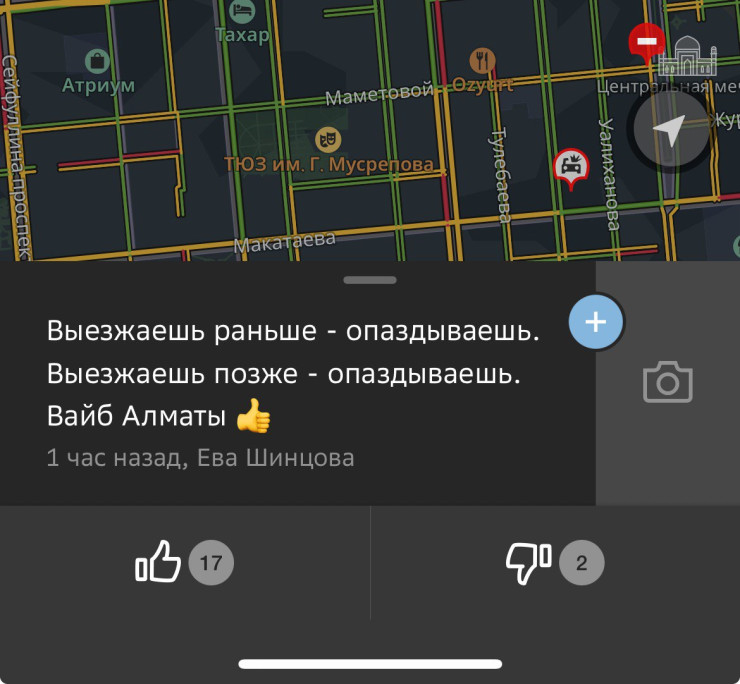The height and width of the screenshot is (684, 740).
Task: Open the camera to attach a photo
Action: coord(668,383)
